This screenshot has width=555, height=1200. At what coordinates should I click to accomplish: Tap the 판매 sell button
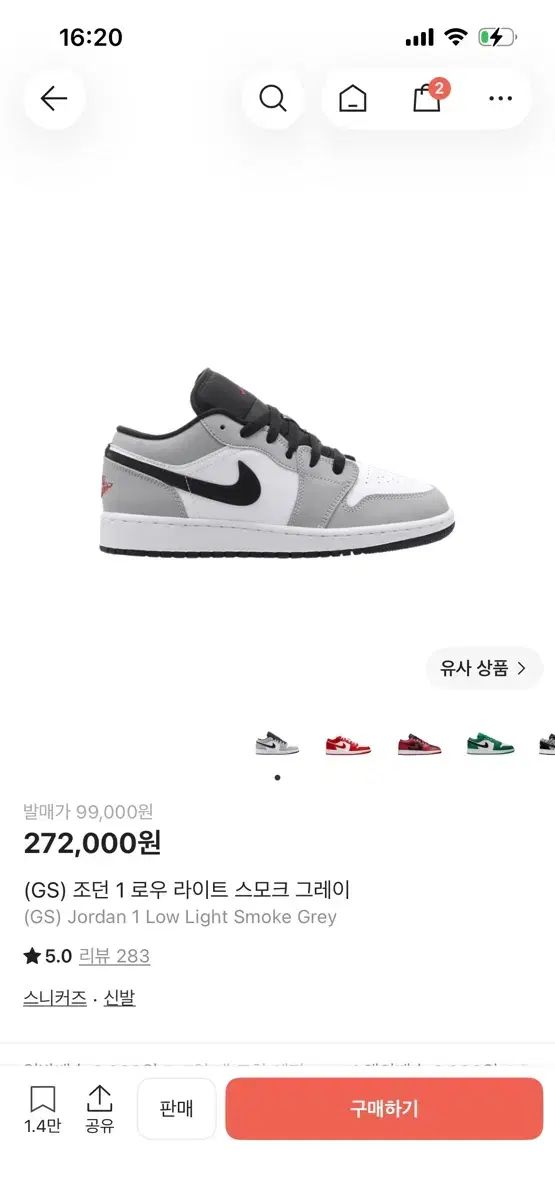coord(176,1108)
